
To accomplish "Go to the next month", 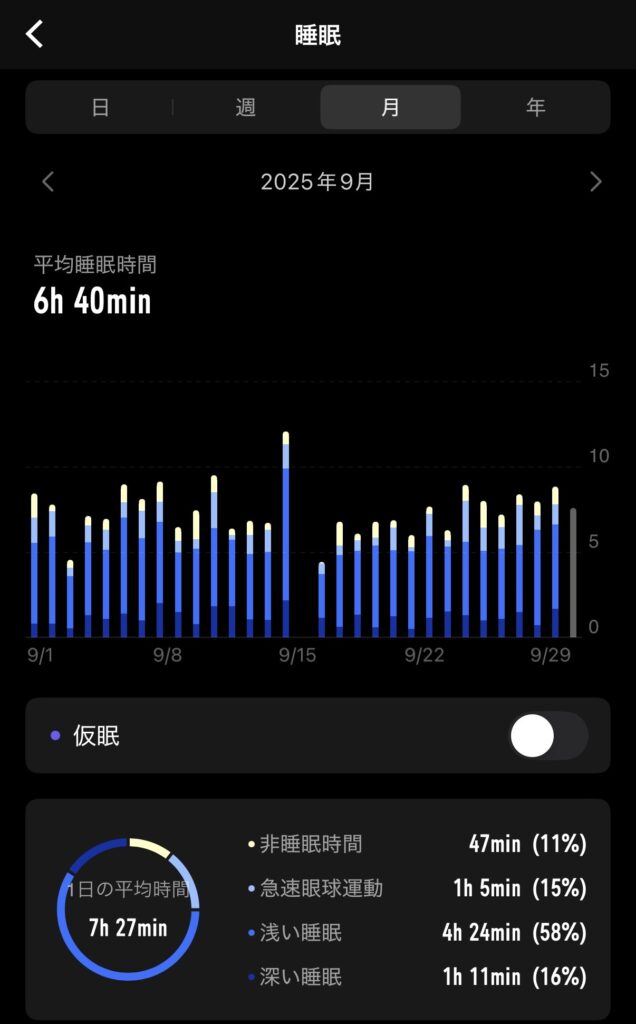I will 596,182.
